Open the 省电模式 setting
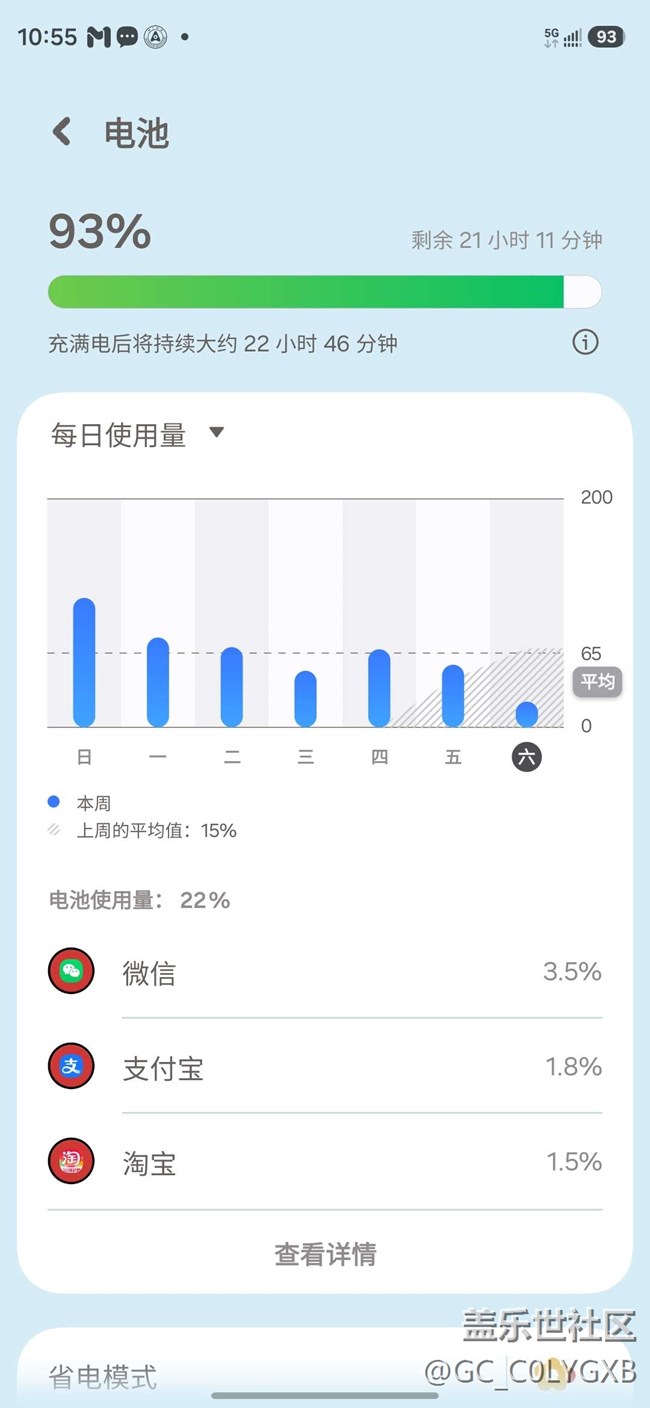The height and width of the screenshot is (1408, 650). point(104,1376)
